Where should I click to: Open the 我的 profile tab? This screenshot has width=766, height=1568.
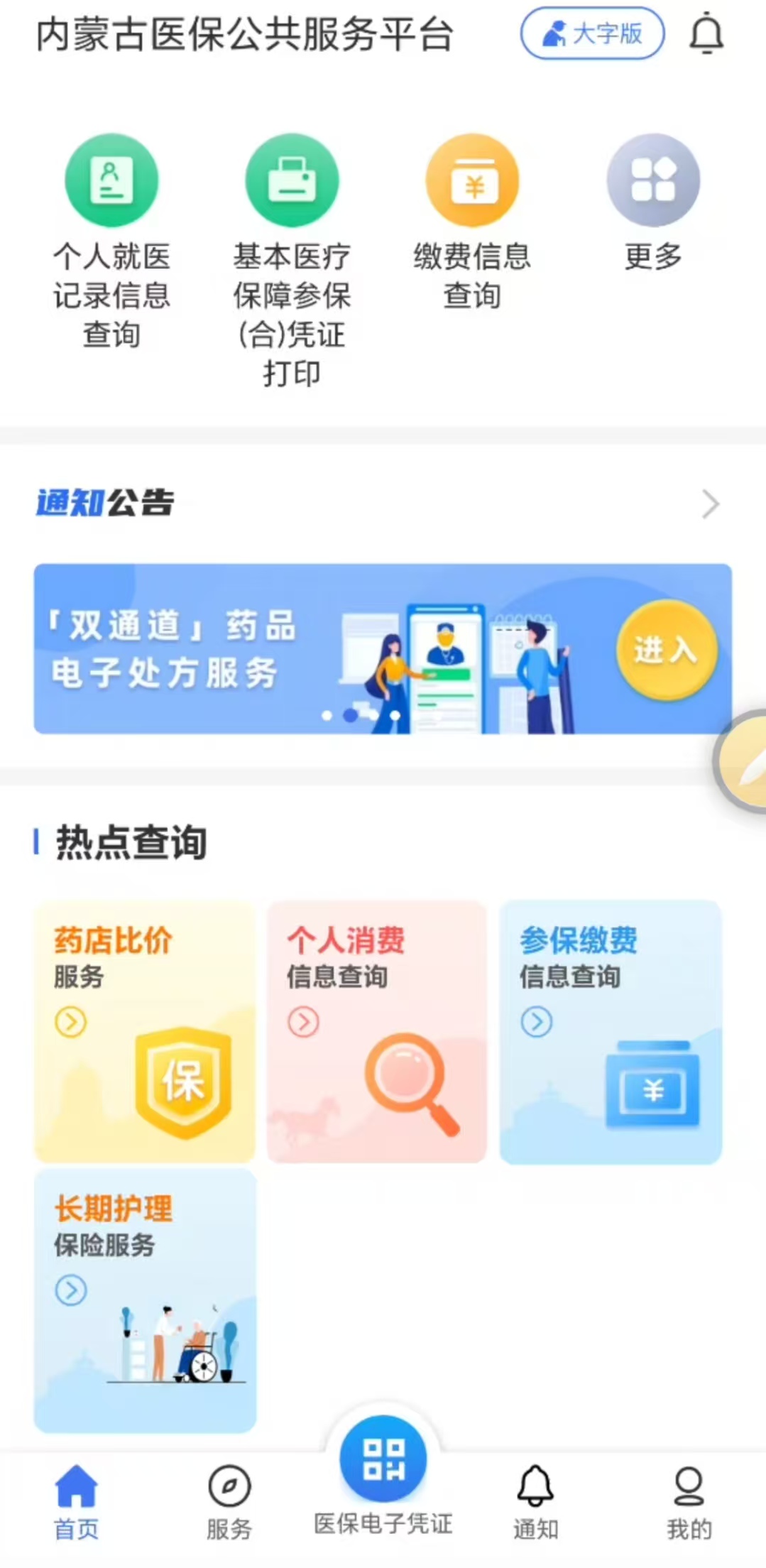coord(689,1500)
